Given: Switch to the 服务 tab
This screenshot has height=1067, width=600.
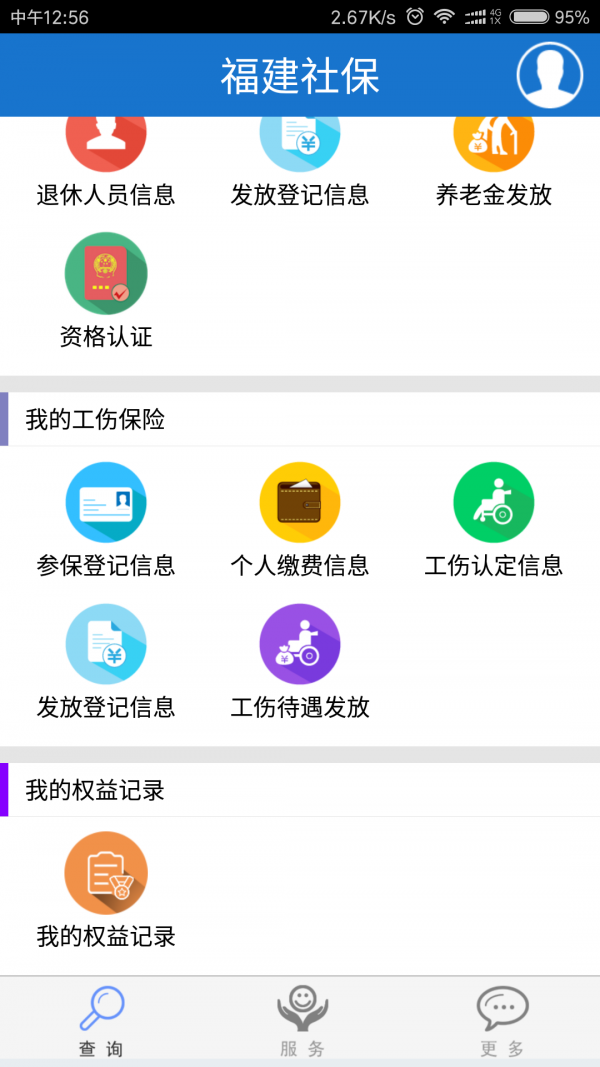Looking at the screenshot, I should point(302,1021).
